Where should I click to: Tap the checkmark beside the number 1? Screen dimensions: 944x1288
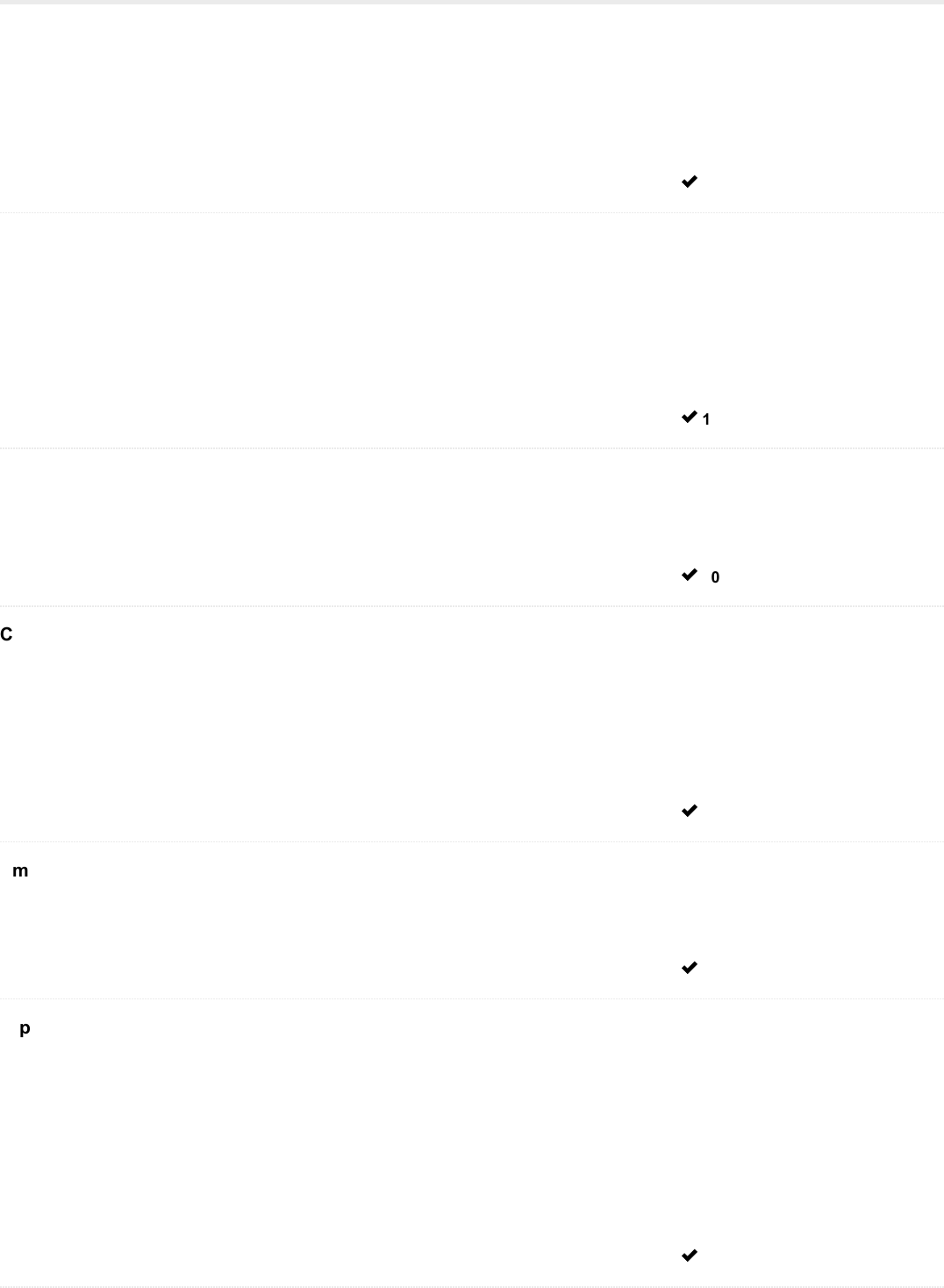(690, 418)
